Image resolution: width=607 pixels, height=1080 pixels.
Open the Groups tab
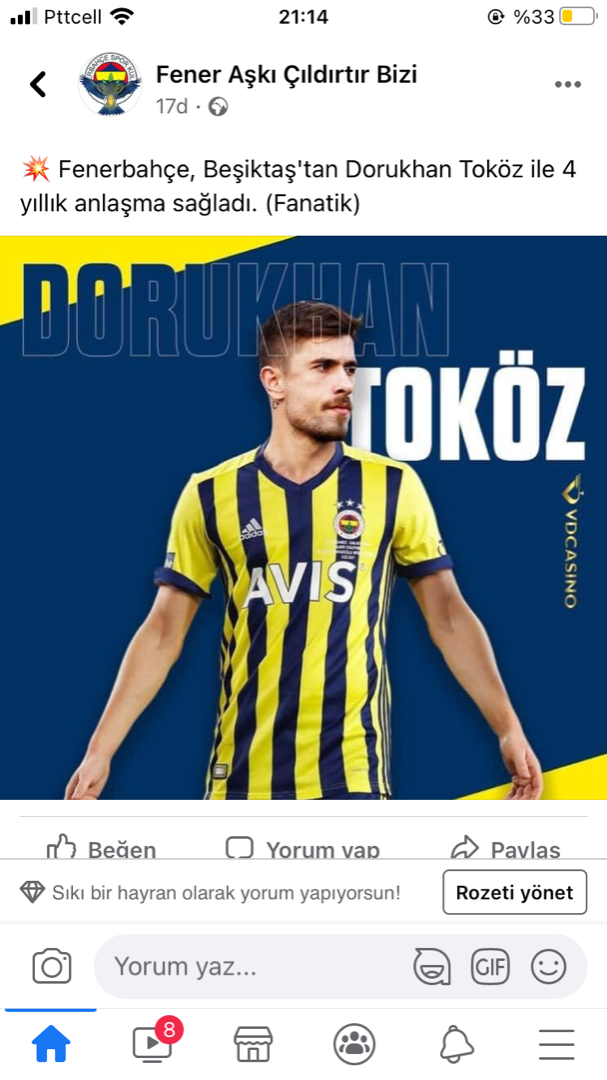click(x=354, y=1044)
